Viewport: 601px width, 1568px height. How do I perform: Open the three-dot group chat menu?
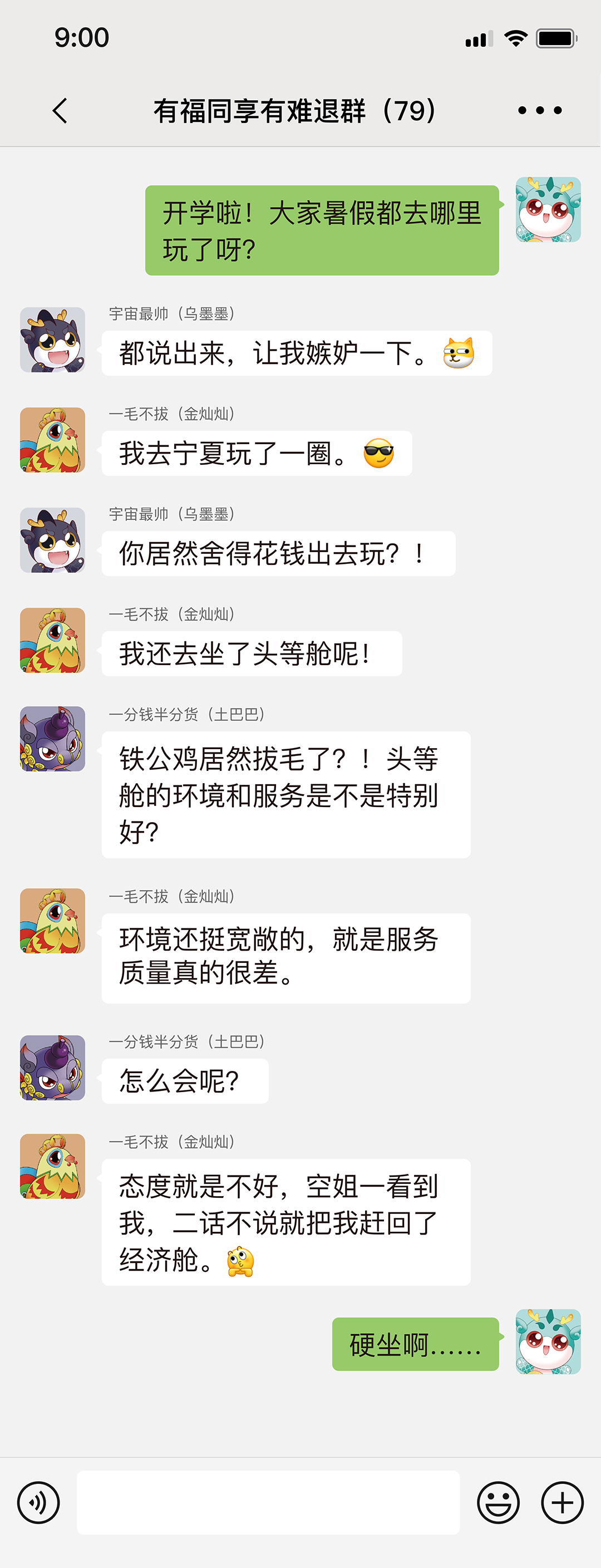[539, 111]
